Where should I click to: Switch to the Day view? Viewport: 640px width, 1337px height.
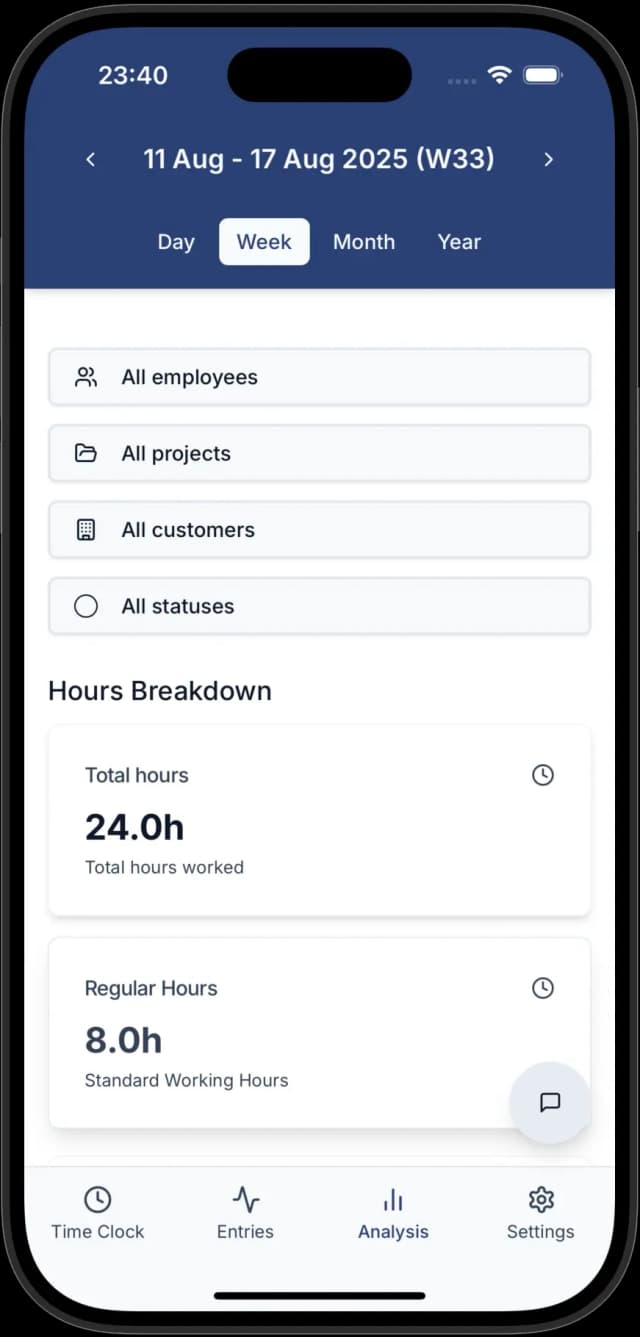tap(176, 242)
